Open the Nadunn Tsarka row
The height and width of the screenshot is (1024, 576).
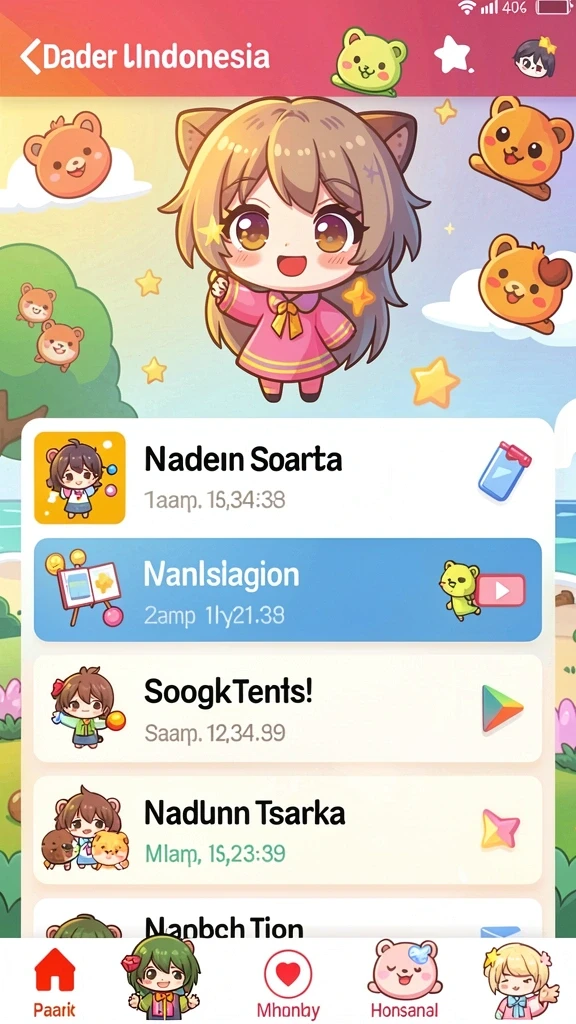287,830
